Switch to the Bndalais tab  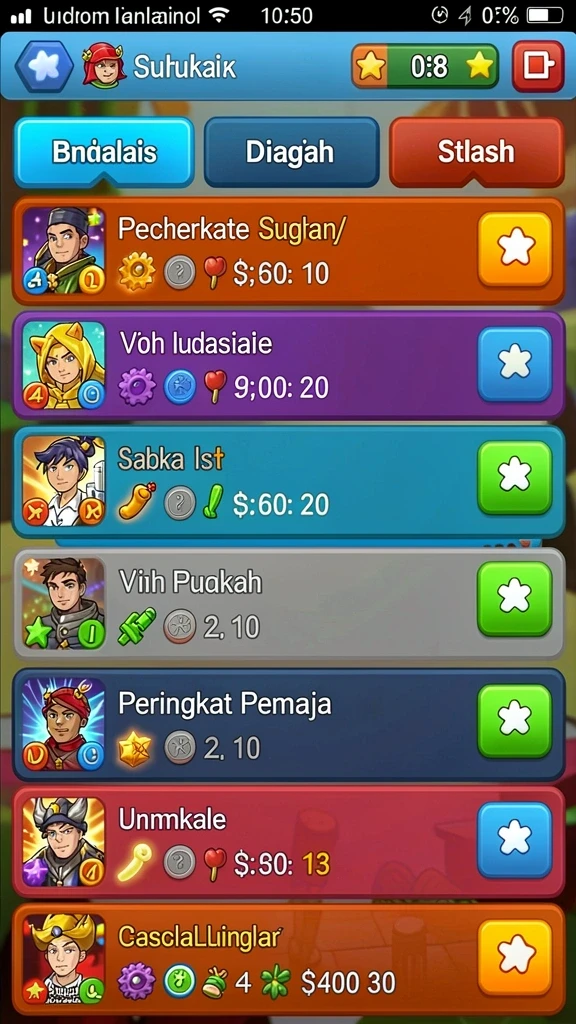pos(104,152)
